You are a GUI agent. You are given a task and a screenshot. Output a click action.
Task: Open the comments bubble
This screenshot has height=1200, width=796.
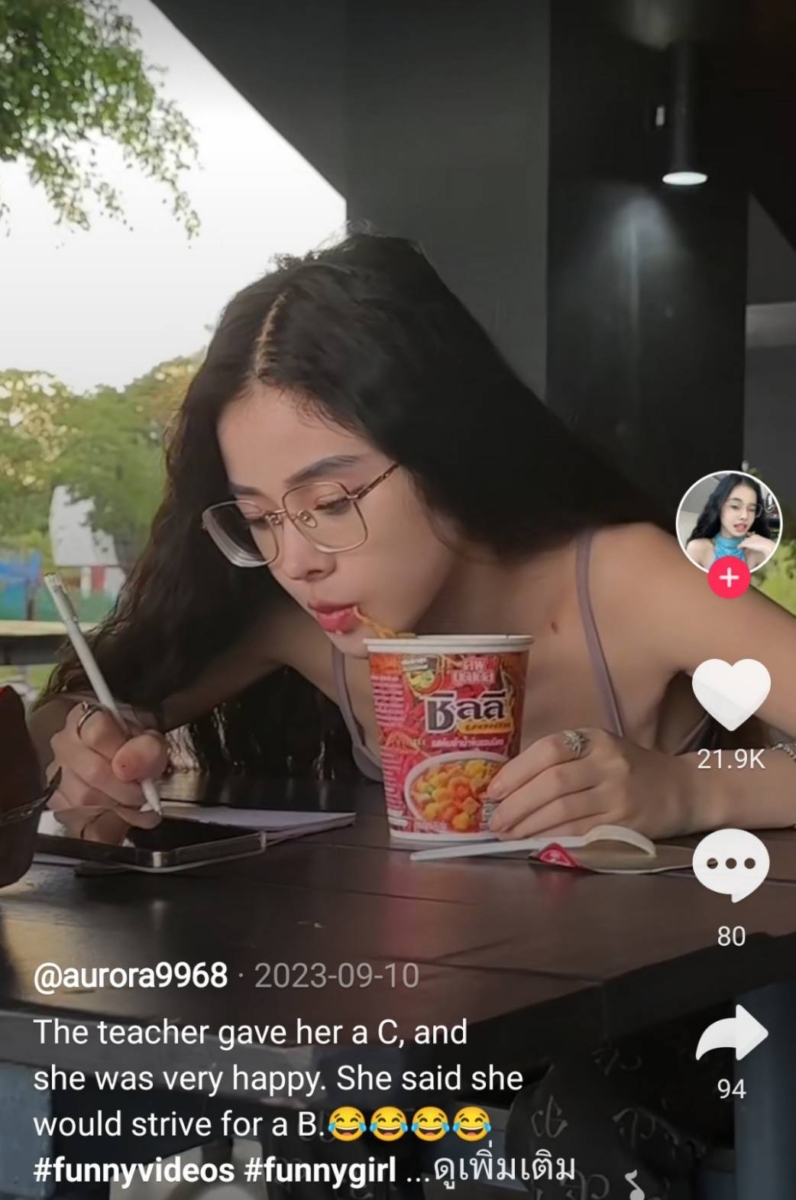(x=731, y=865)
